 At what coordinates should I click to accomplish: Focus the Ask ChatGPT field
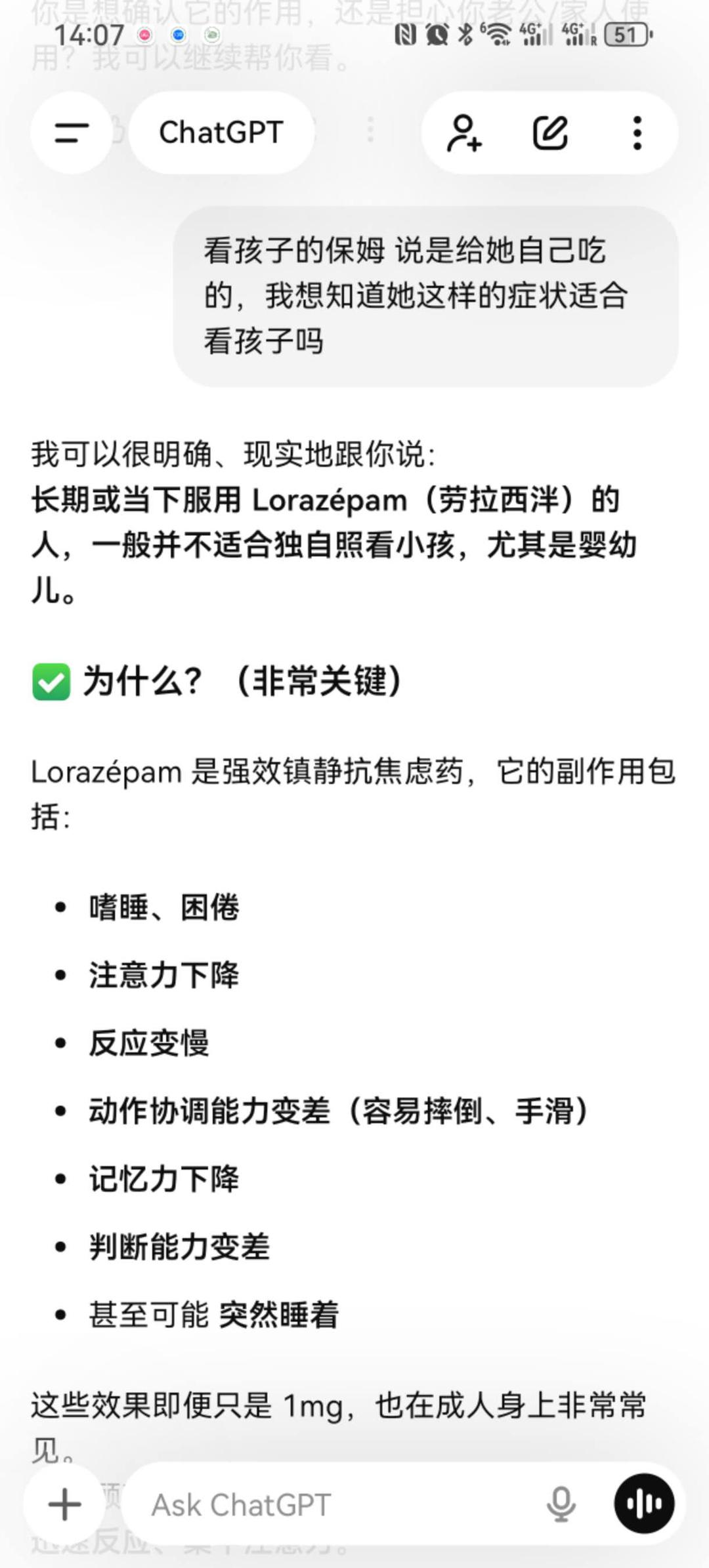coord(328,1504)
